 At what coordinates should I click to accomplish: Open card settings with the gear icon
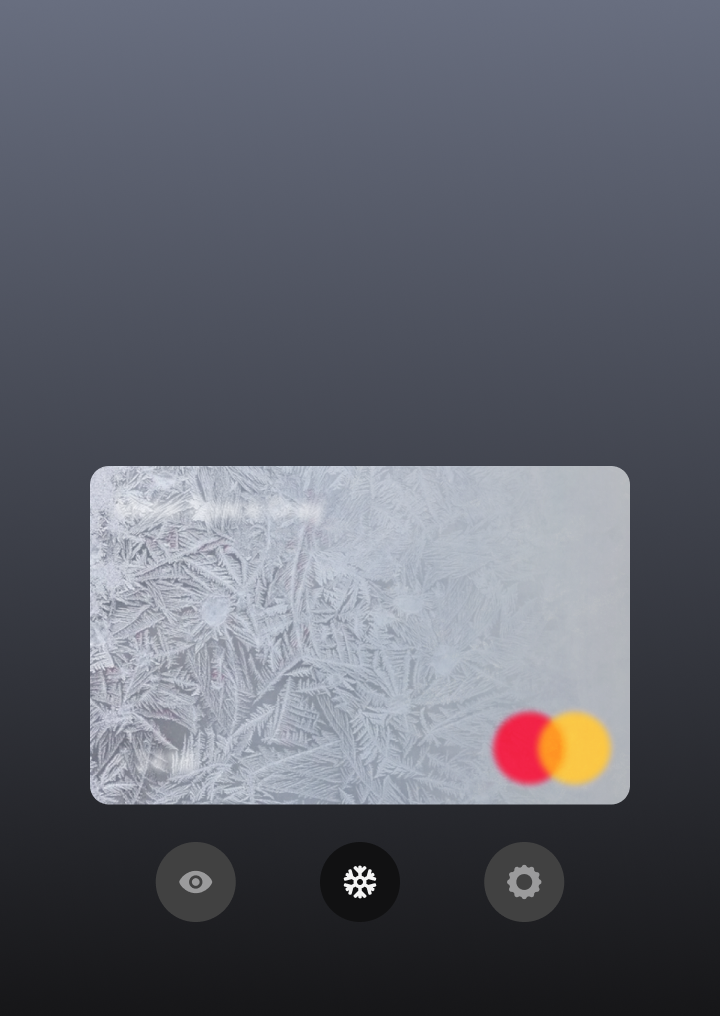(524, 882)
